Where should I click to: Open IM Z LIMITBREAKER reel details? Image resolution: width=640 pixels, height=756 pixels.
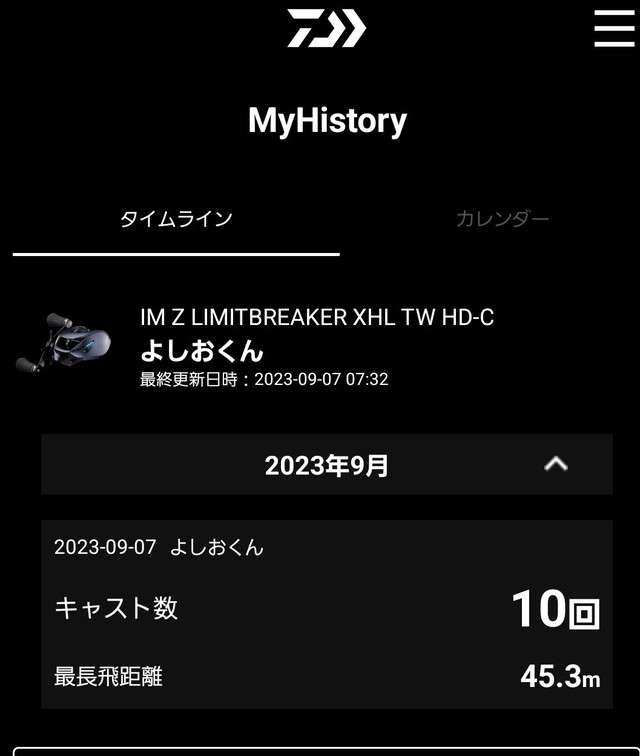point(316,318)
